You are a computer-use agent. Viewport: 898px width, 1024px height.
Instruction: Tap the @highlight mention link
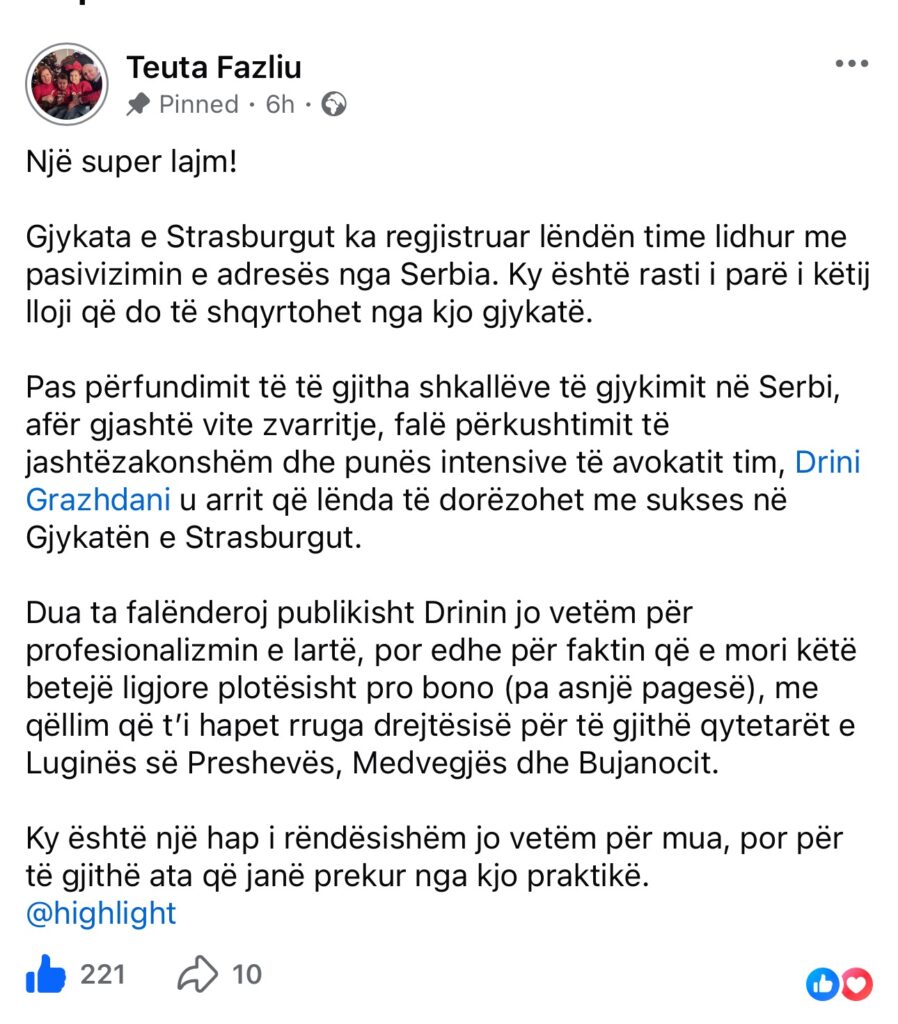(101, 913)
